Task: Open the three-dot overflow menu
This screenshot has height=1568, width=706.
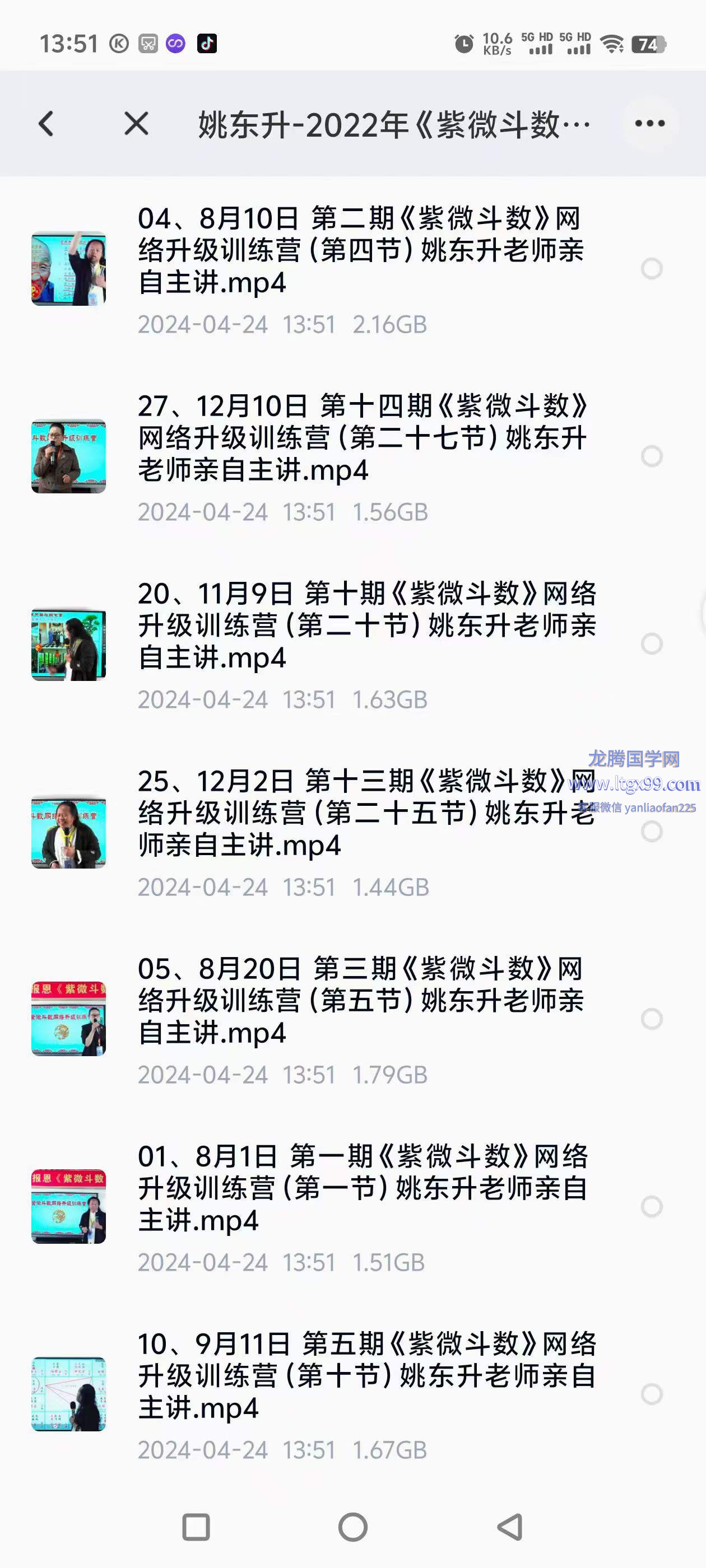Action: [649, 124]
